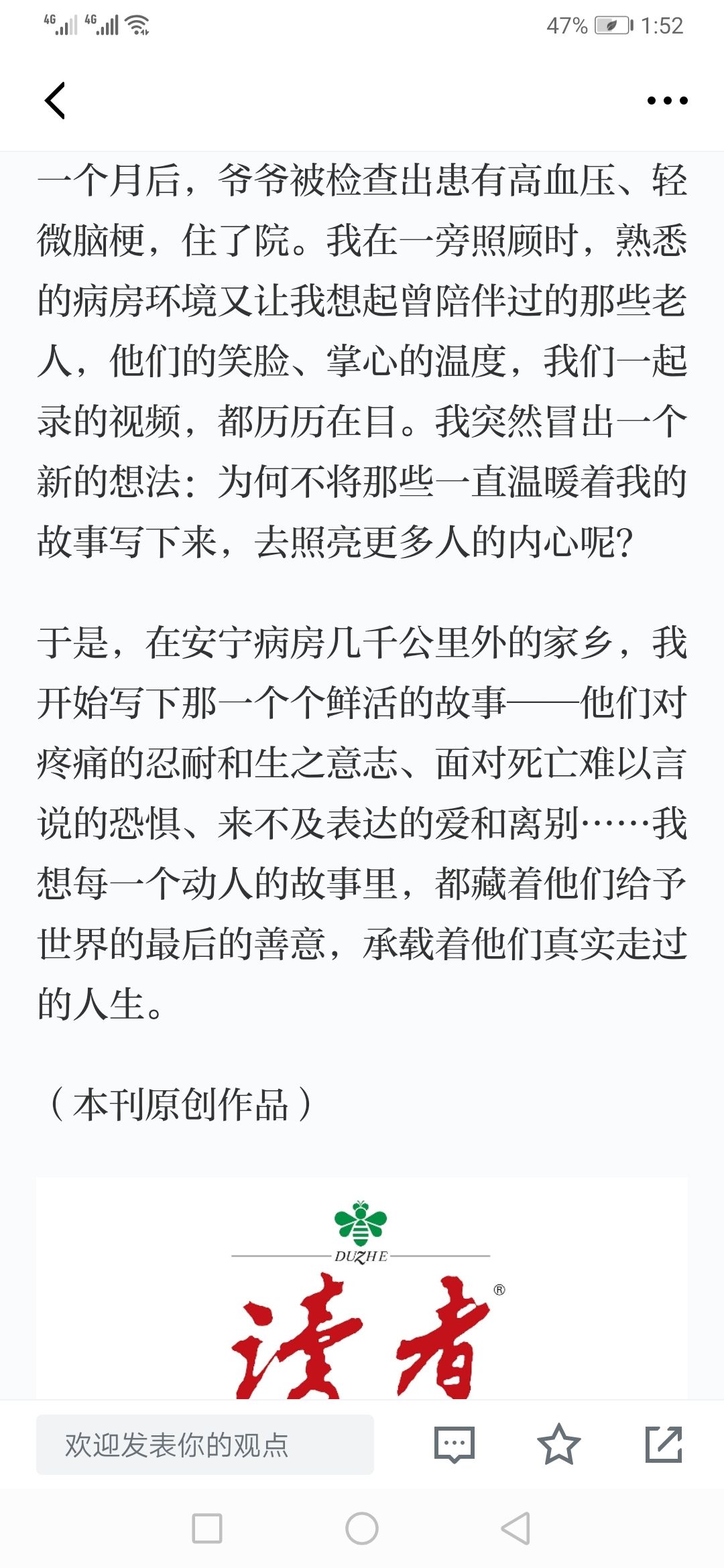Screen dimensions: 724x1568
Task: Go back using the top-left arrow
Action: pyautogui.click(x=55, y=101)
